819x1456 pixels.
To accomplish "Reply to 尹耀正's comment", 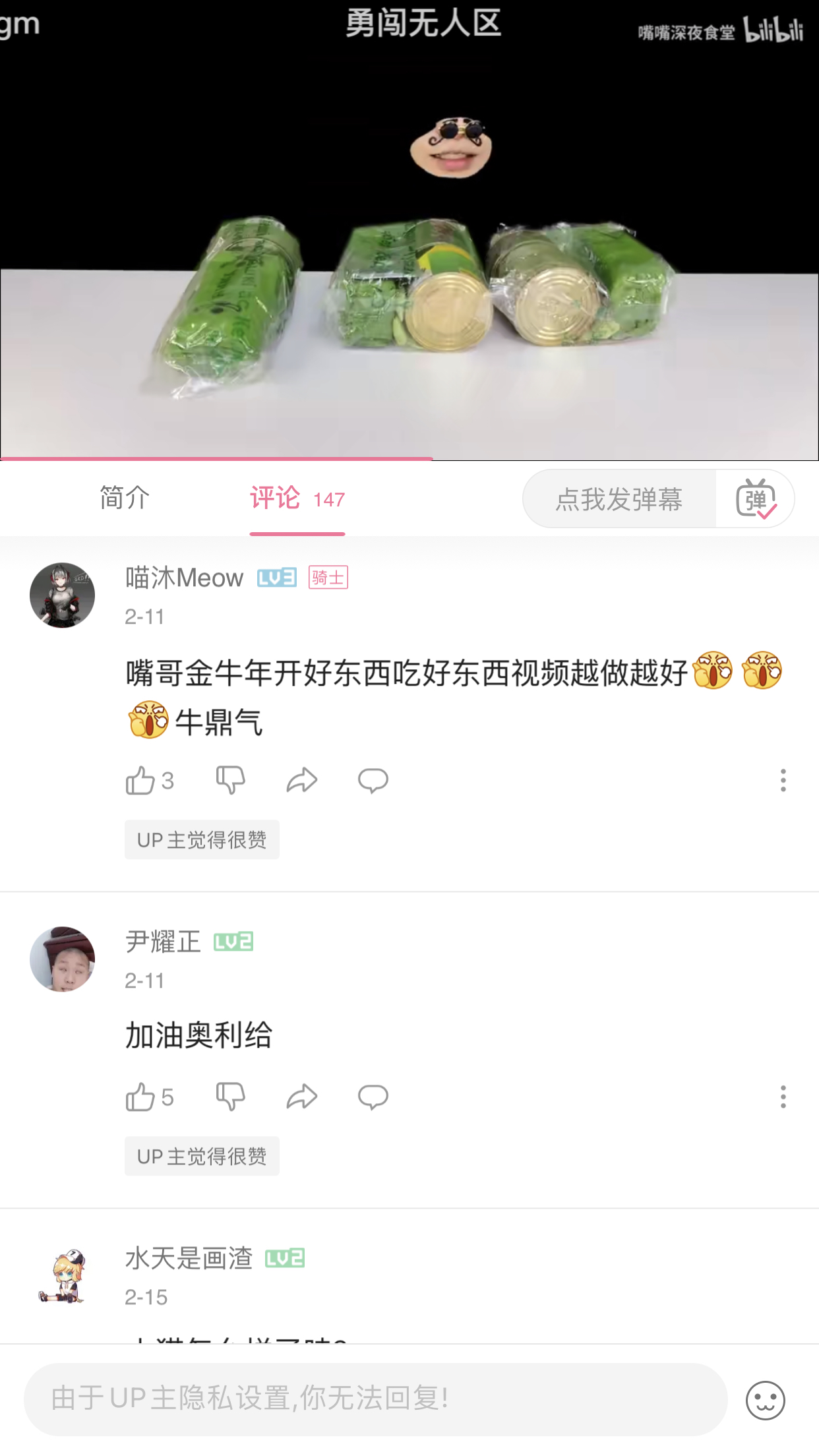I will pos(373,1097).
